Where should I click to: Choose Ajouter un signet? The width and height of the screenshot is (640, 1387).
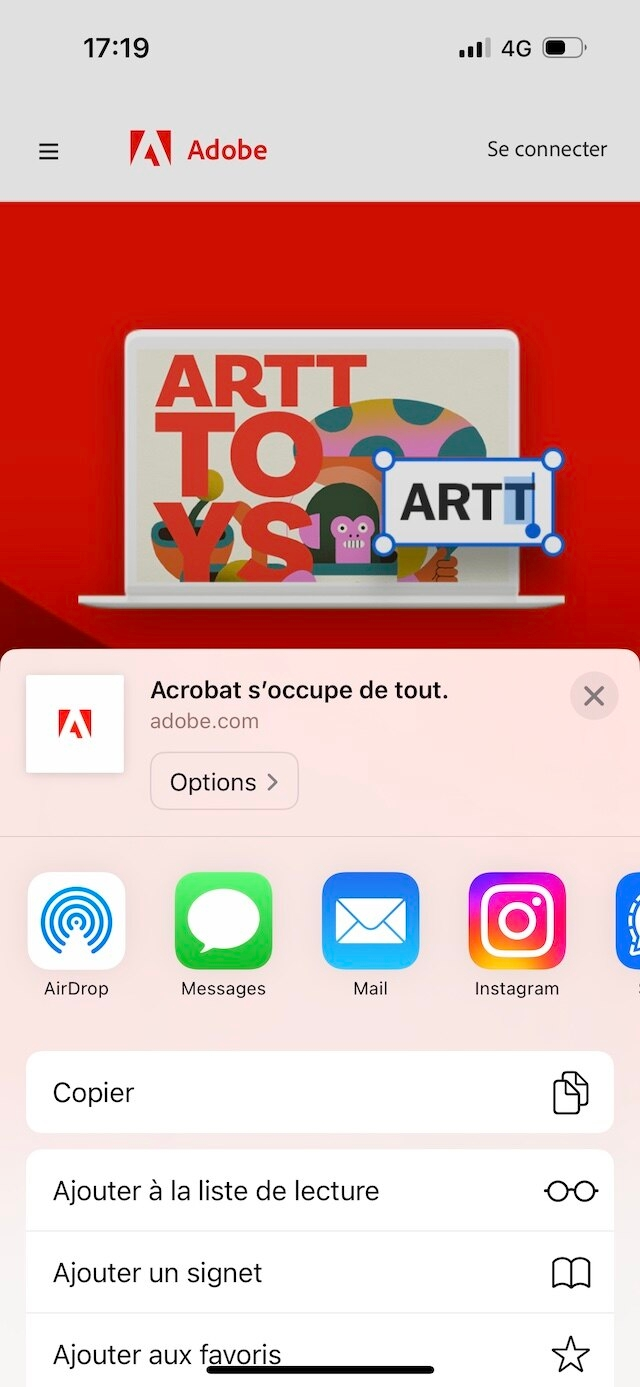point(320,1272)
